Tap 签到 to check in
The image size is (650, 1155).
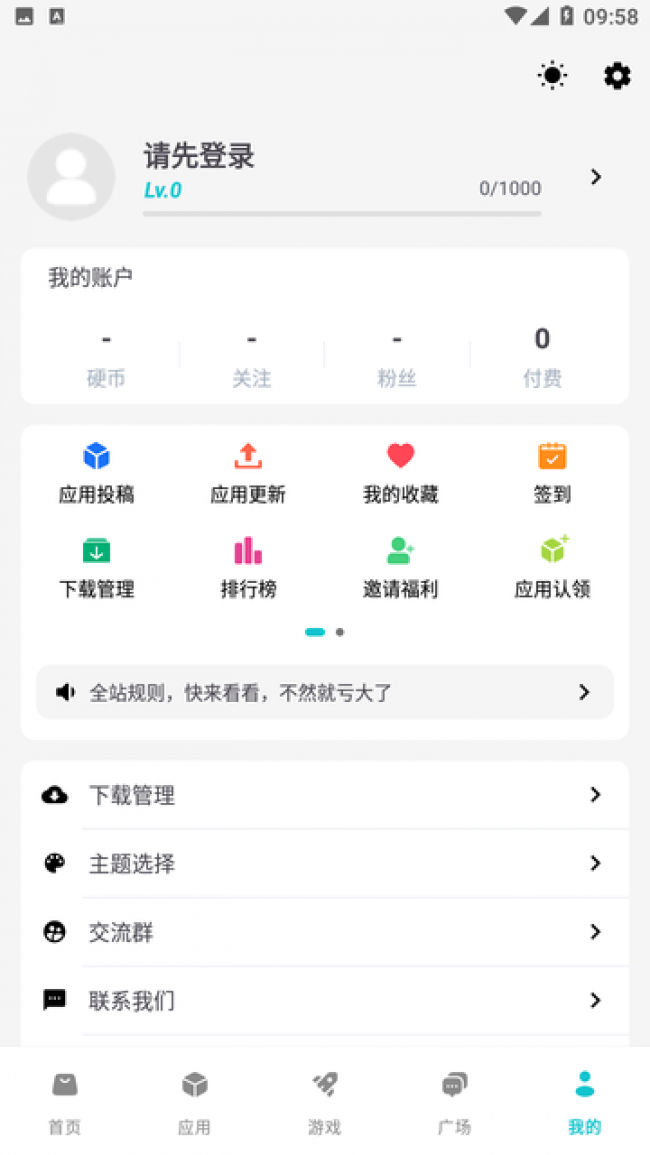(552, 473)
